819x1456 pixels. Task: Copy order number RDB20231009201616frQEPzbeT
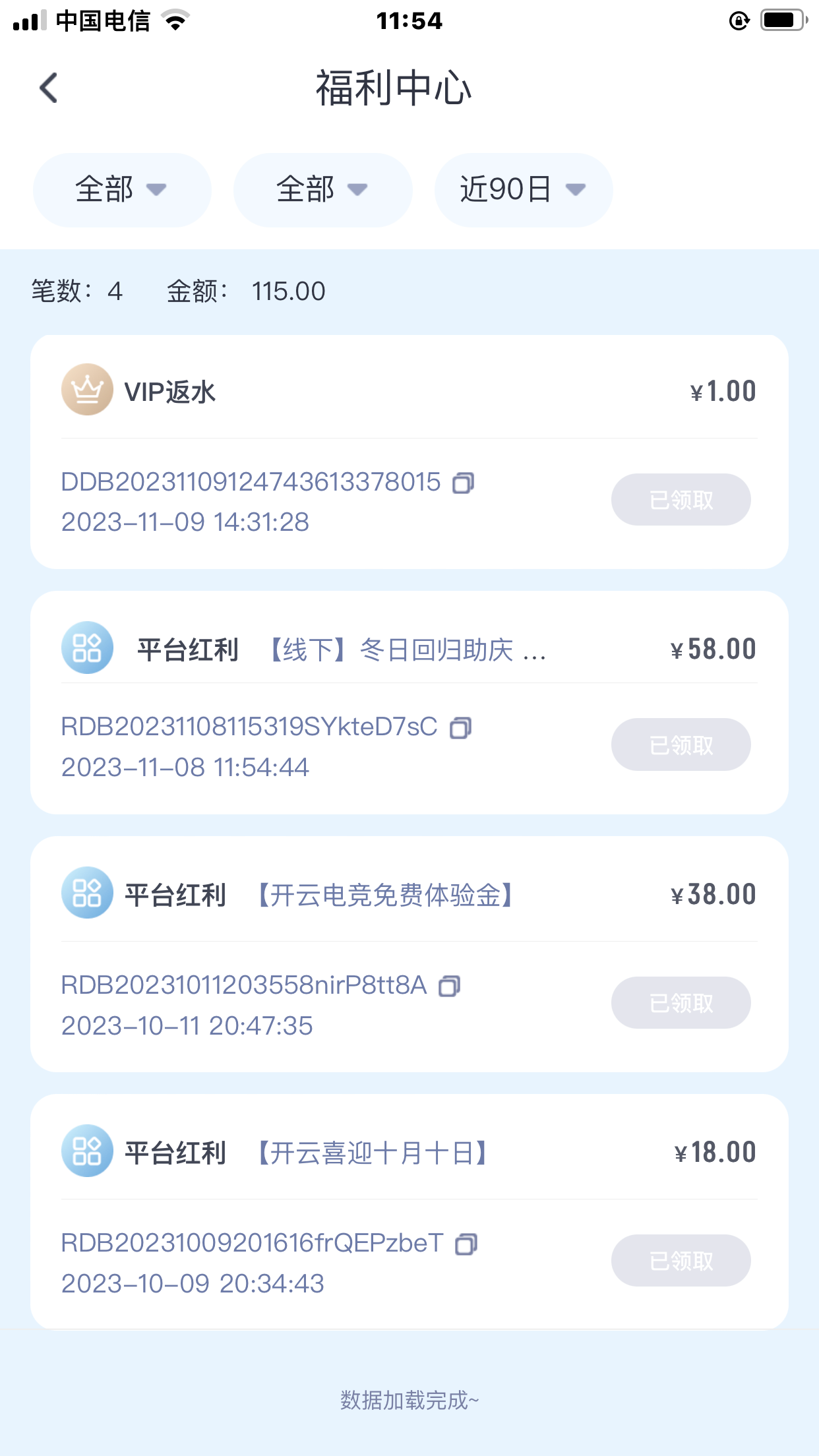click(466, 1244)
